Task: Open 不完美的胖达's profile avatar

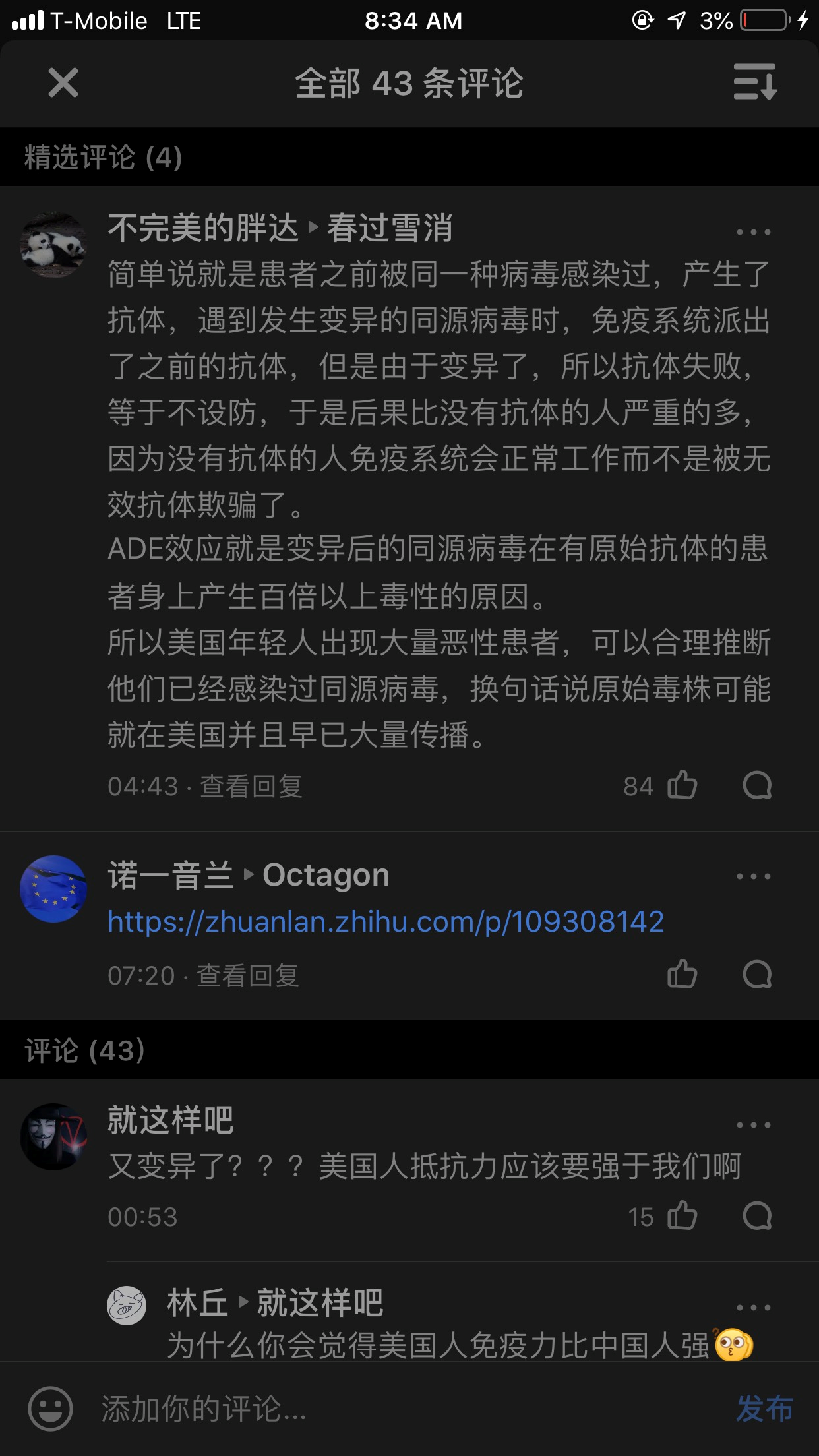Action: 53,245
